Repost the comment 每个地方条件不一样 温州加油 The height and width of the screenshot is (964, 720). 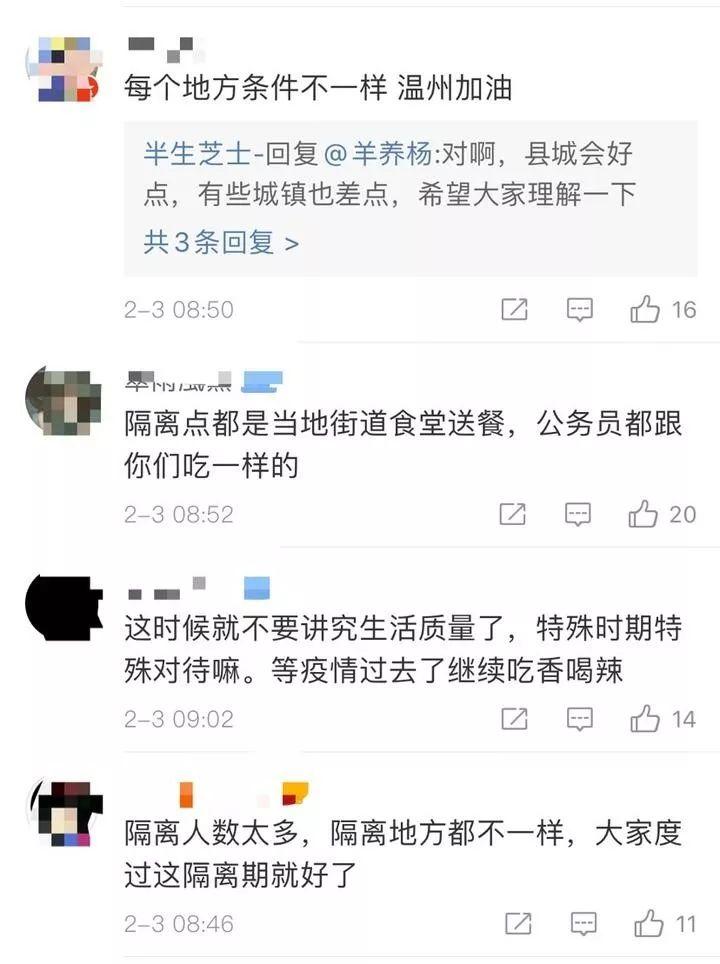click(514, 310)
